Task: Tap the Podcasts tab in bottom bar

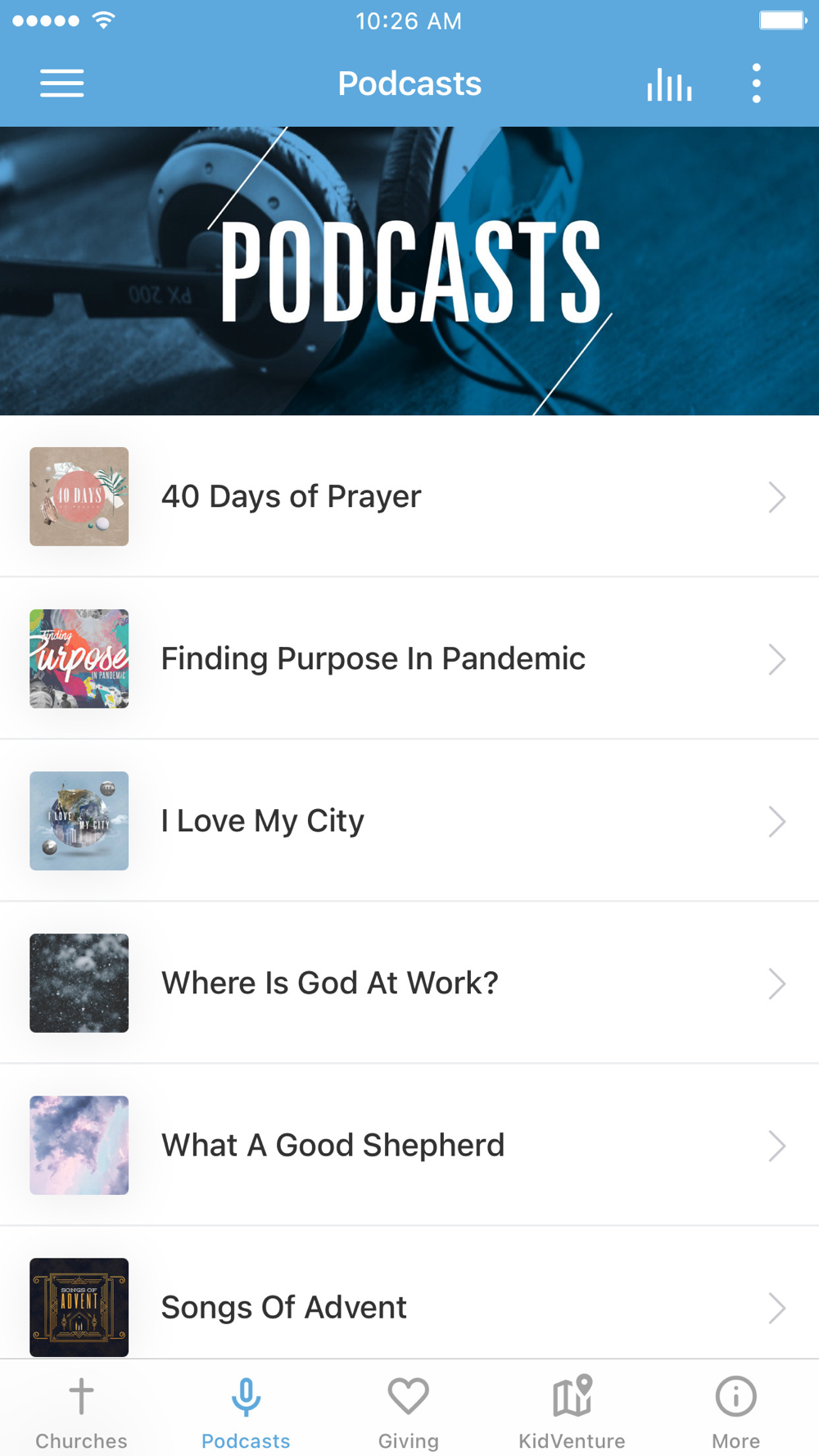Action: tap(246, 1410)
